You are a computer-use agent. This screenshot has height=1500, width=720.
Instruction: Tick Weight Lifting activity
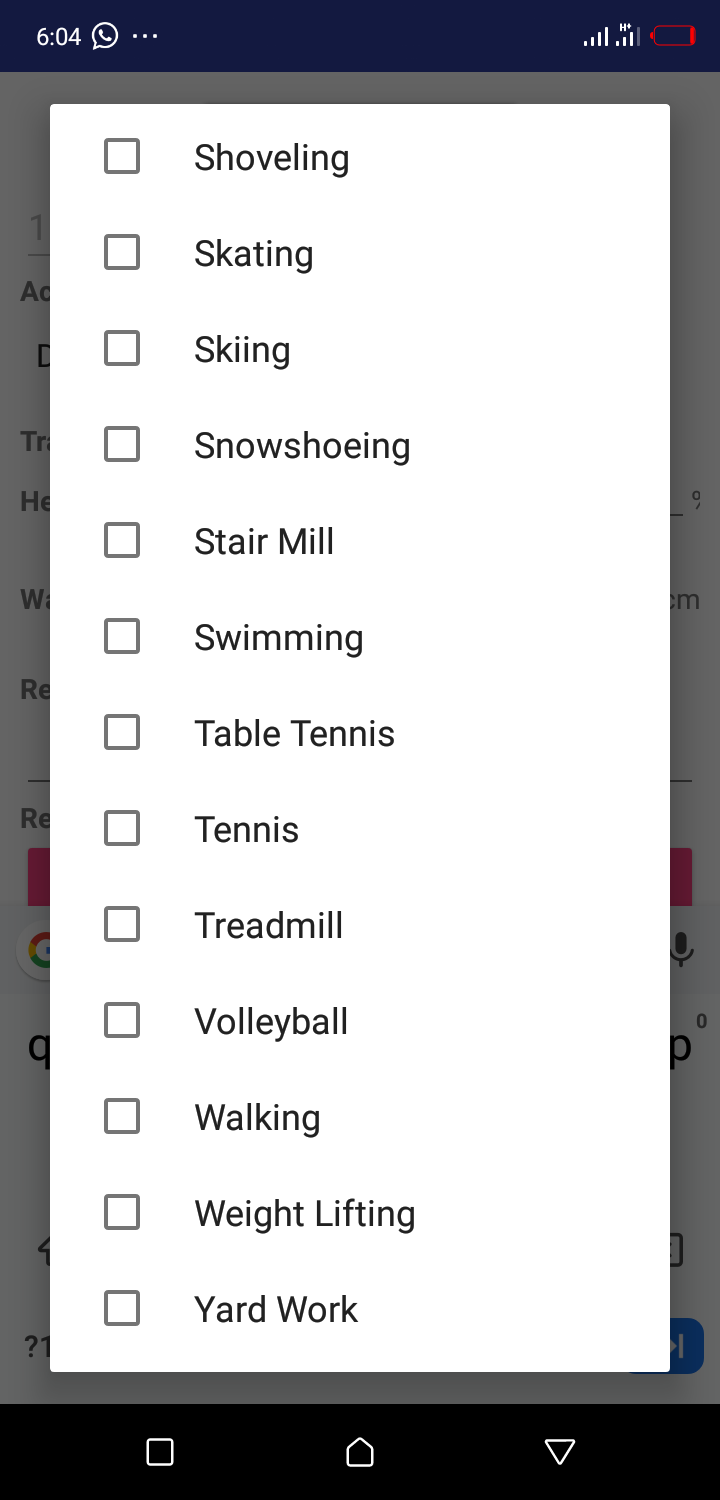coord(122,1213)
